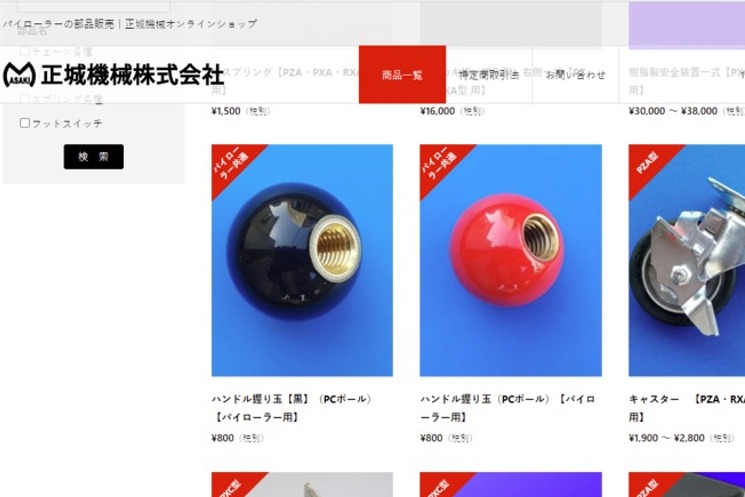
Task: Check the フットスイッチ checkbox
Action: 25,123
